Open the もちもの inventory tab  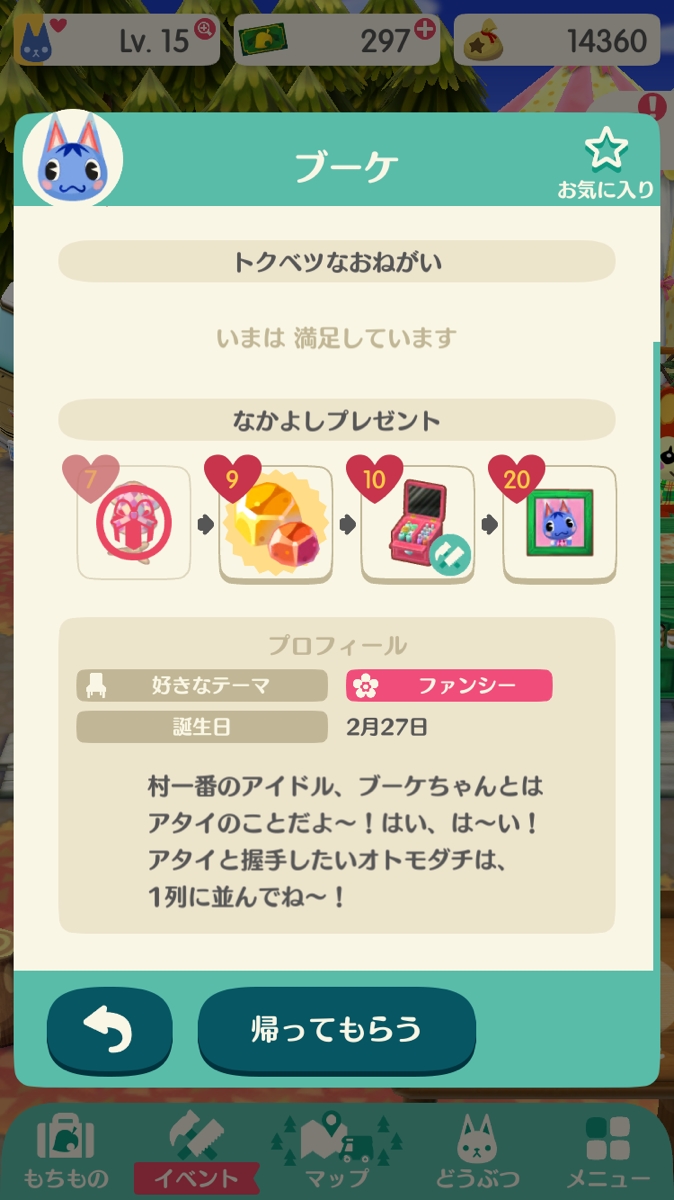click(x=65, y=1150)
